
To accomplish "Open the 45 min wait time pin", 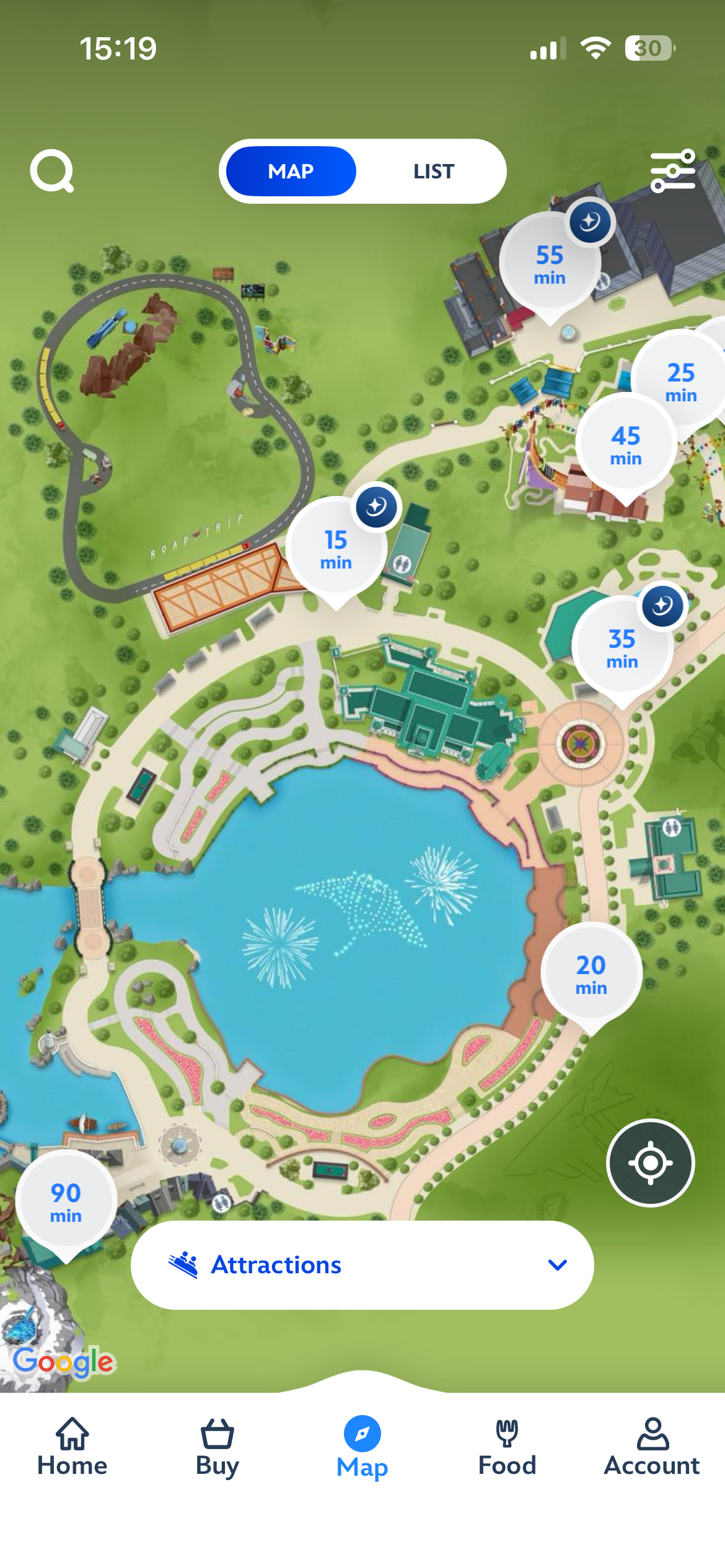I will coord(625,445).
